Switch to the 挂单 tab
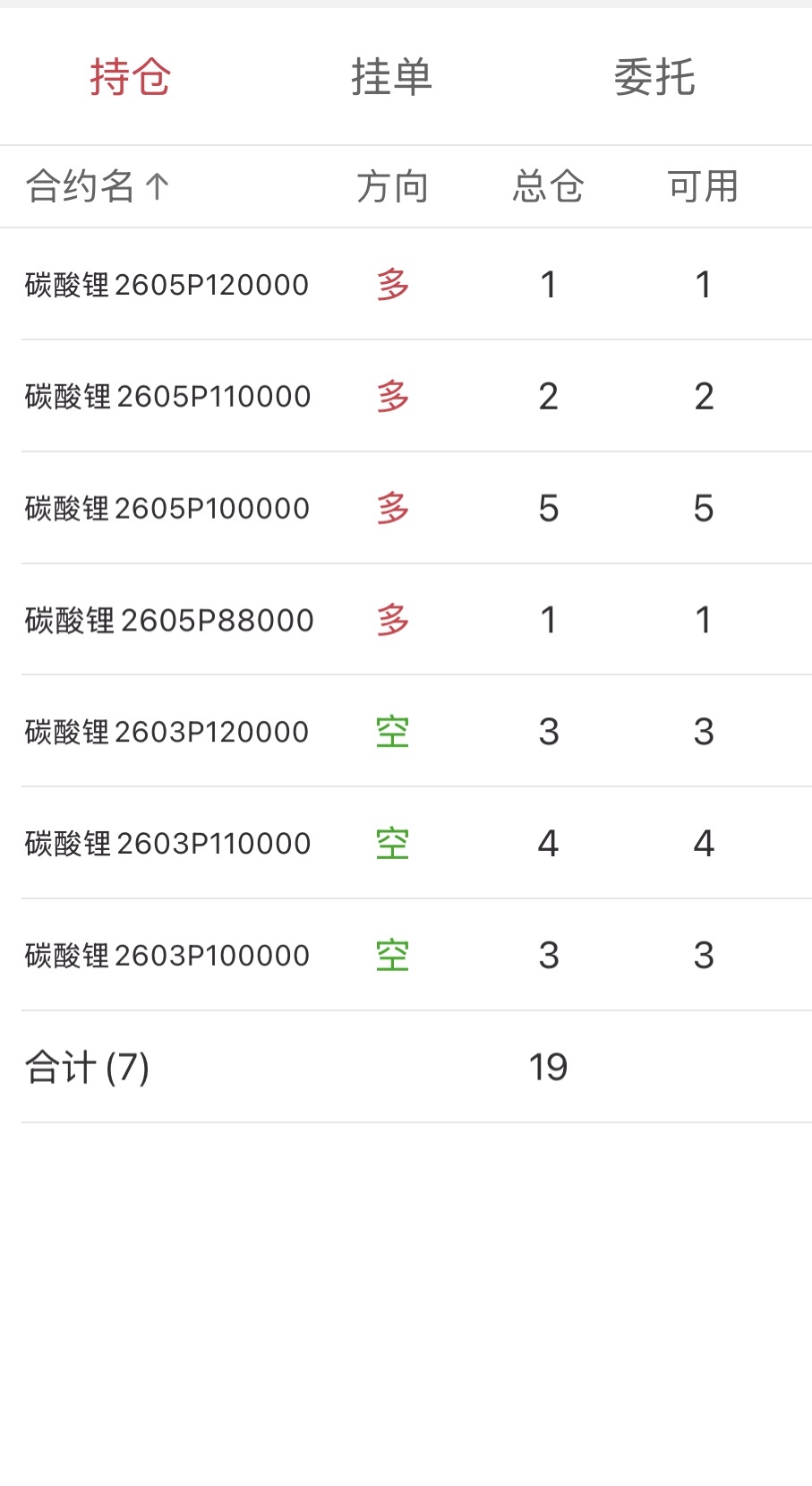Screen dimensions: 812x1486 (391, 77)
